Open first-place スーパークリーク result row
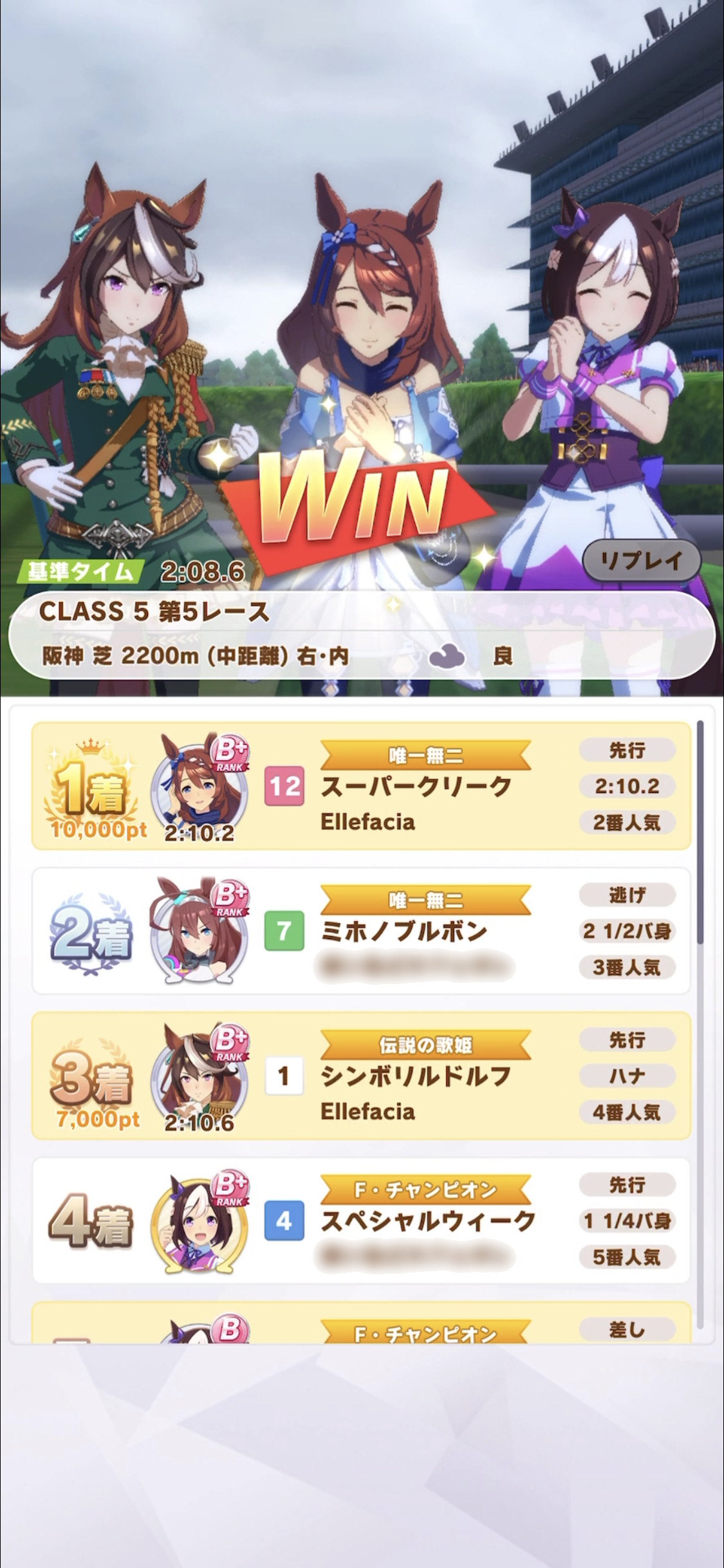Screen dimensions: 724x1568 tap(361, 786)
